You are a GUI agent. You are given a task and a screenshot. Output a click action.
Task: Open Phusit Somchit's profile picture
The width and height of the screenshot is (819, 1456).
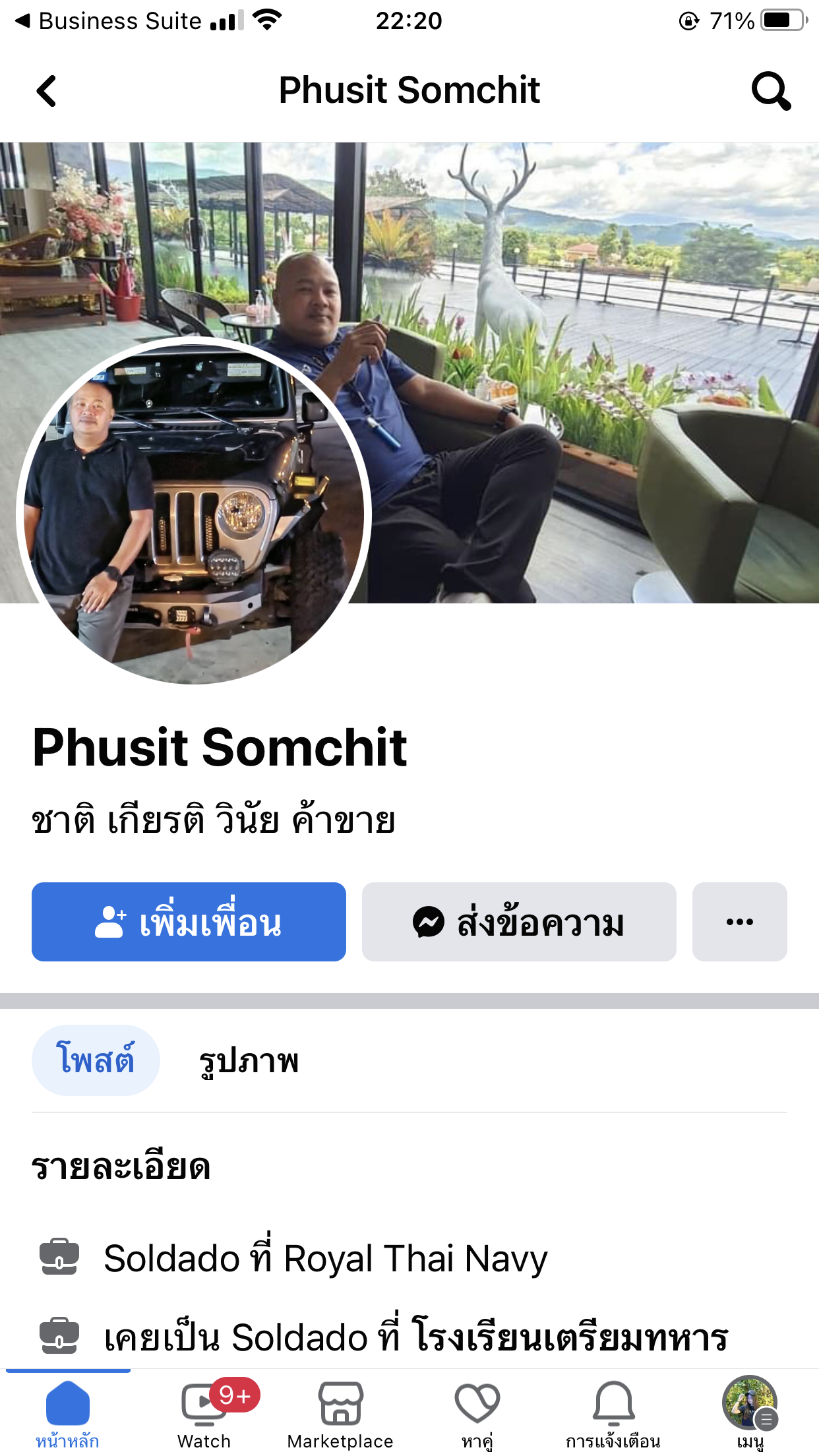pyautogui.click(x=194, y=511)
